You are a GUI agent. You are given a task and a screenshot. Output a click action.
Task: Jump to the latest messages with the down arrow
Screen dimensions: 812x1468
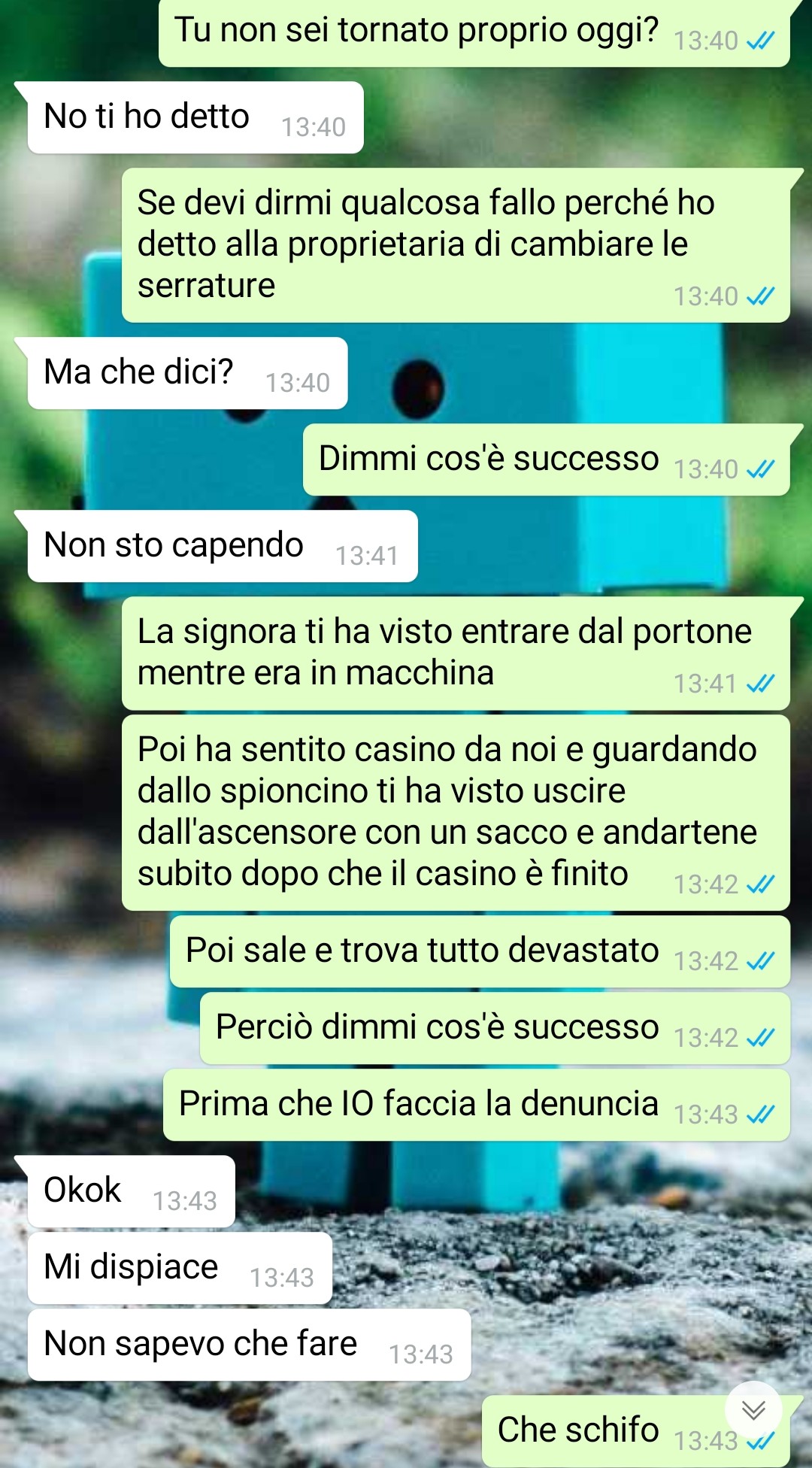pos(753,1409)
